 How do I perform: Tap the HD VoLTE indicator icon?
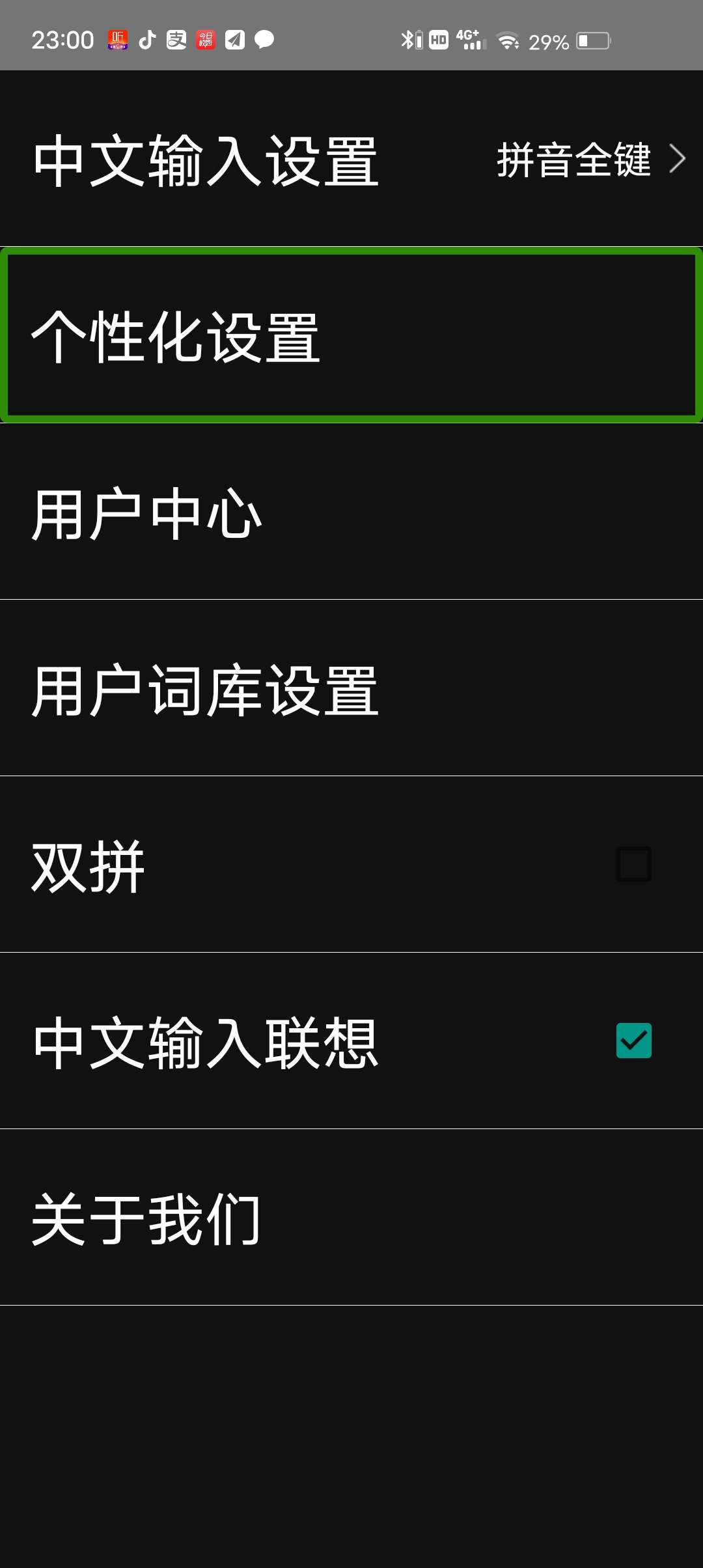437,40
